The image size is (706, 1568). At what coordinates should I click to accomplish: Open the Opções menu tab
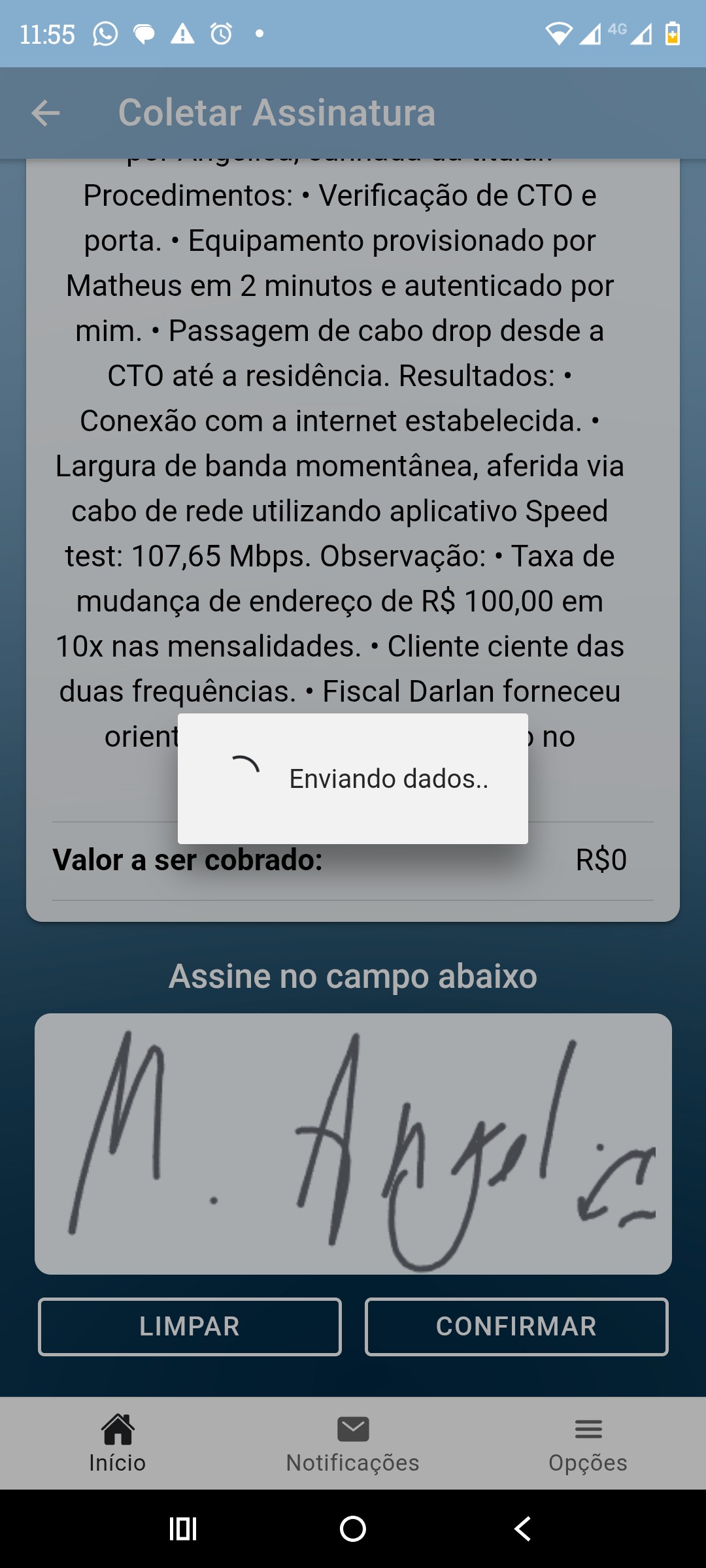coord(588,1444)
